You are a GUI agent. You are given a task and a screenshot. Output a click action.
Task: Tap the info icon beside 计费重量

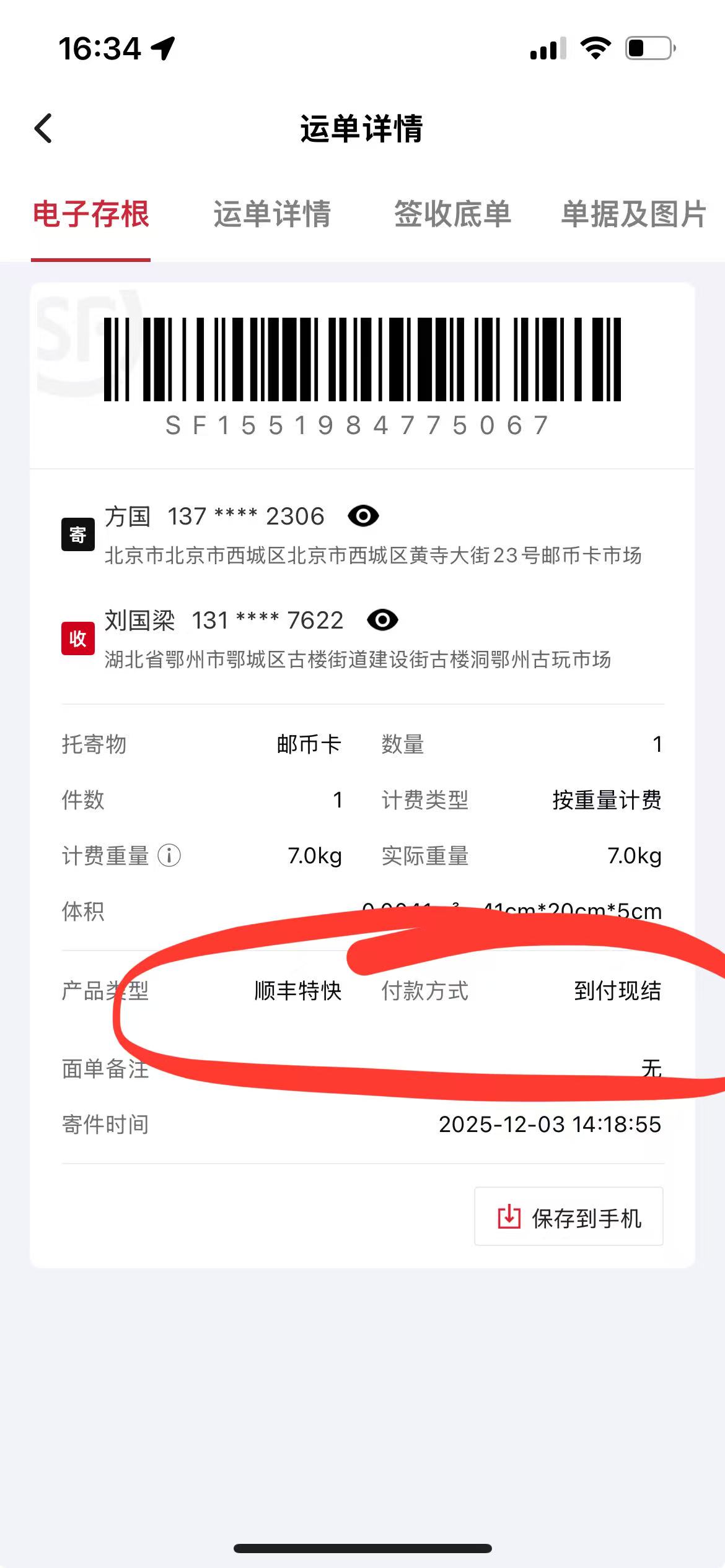coord(169,856)
